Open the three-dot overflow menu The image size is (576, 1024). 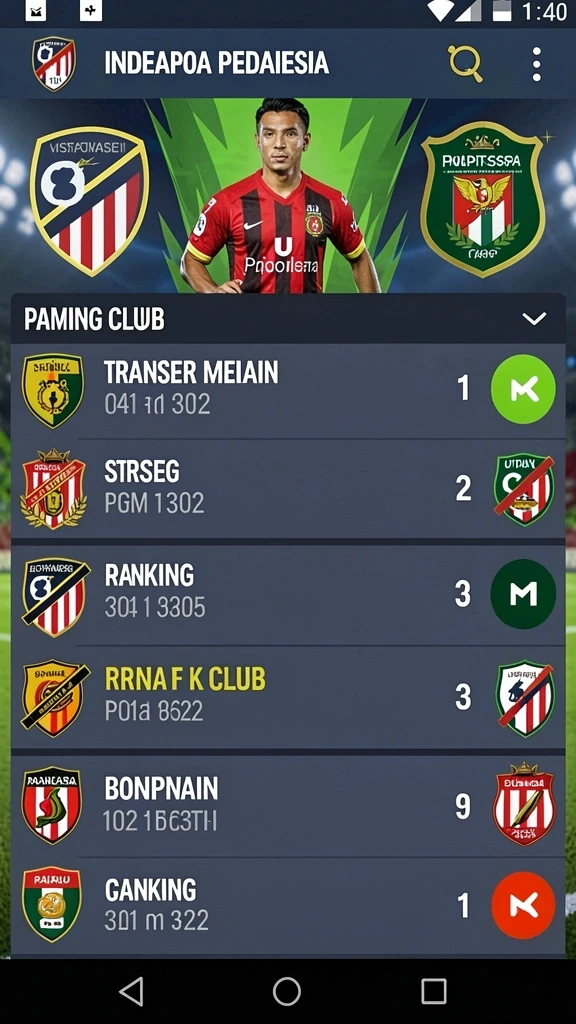point(536,64)
